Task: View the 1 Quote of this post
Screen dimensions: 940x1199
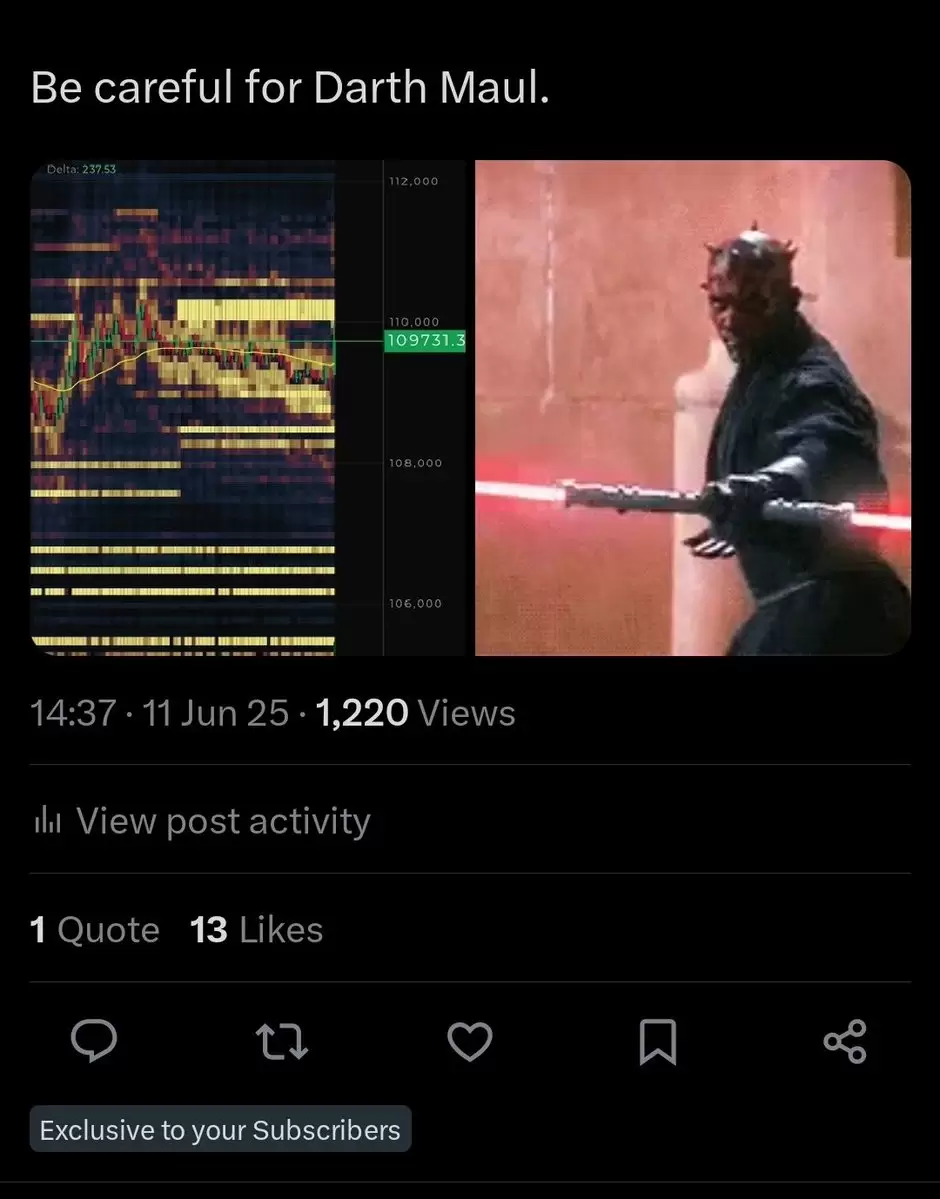Action: [95, 930]
